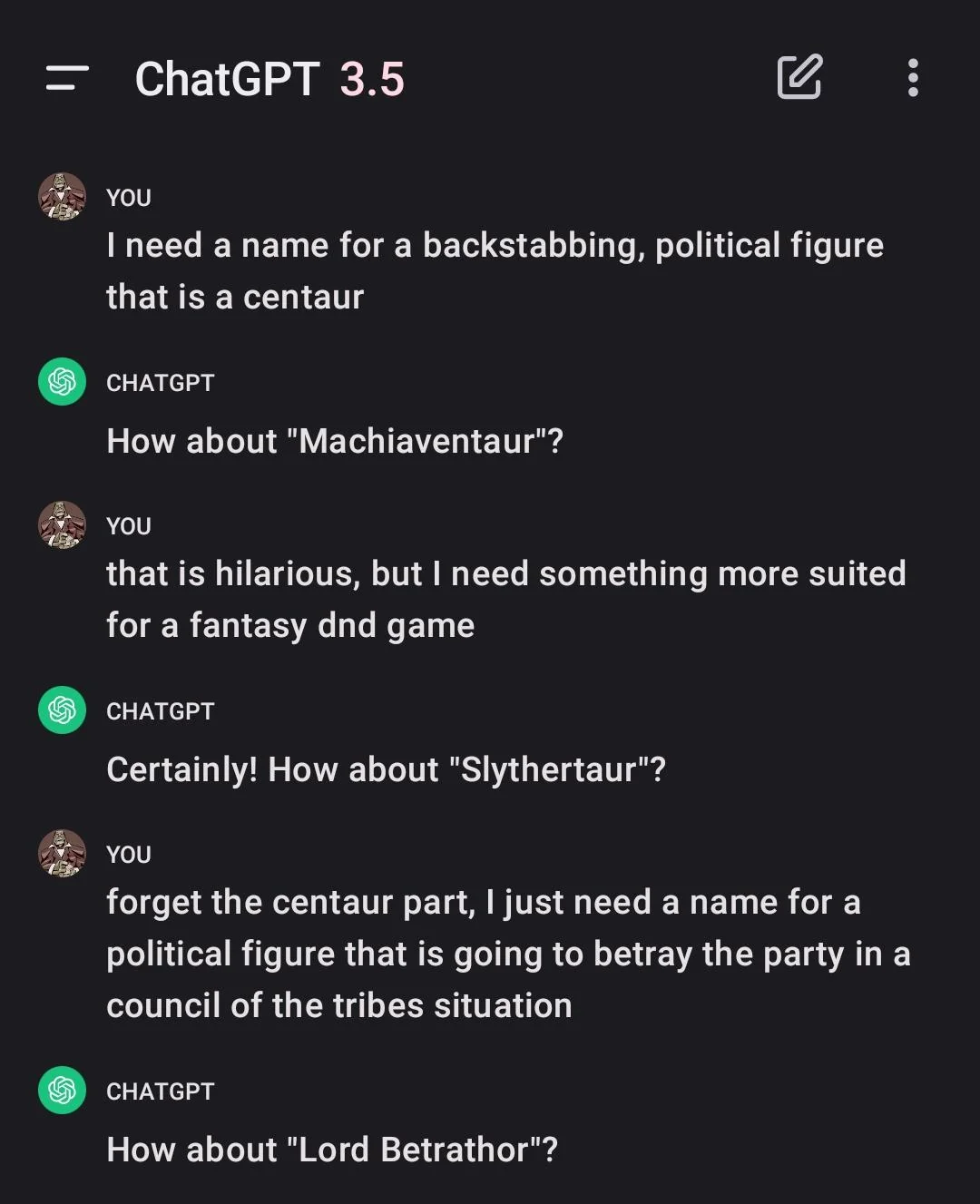Tap your avatar next to the centaur follow-up message

tap(60, 524)
